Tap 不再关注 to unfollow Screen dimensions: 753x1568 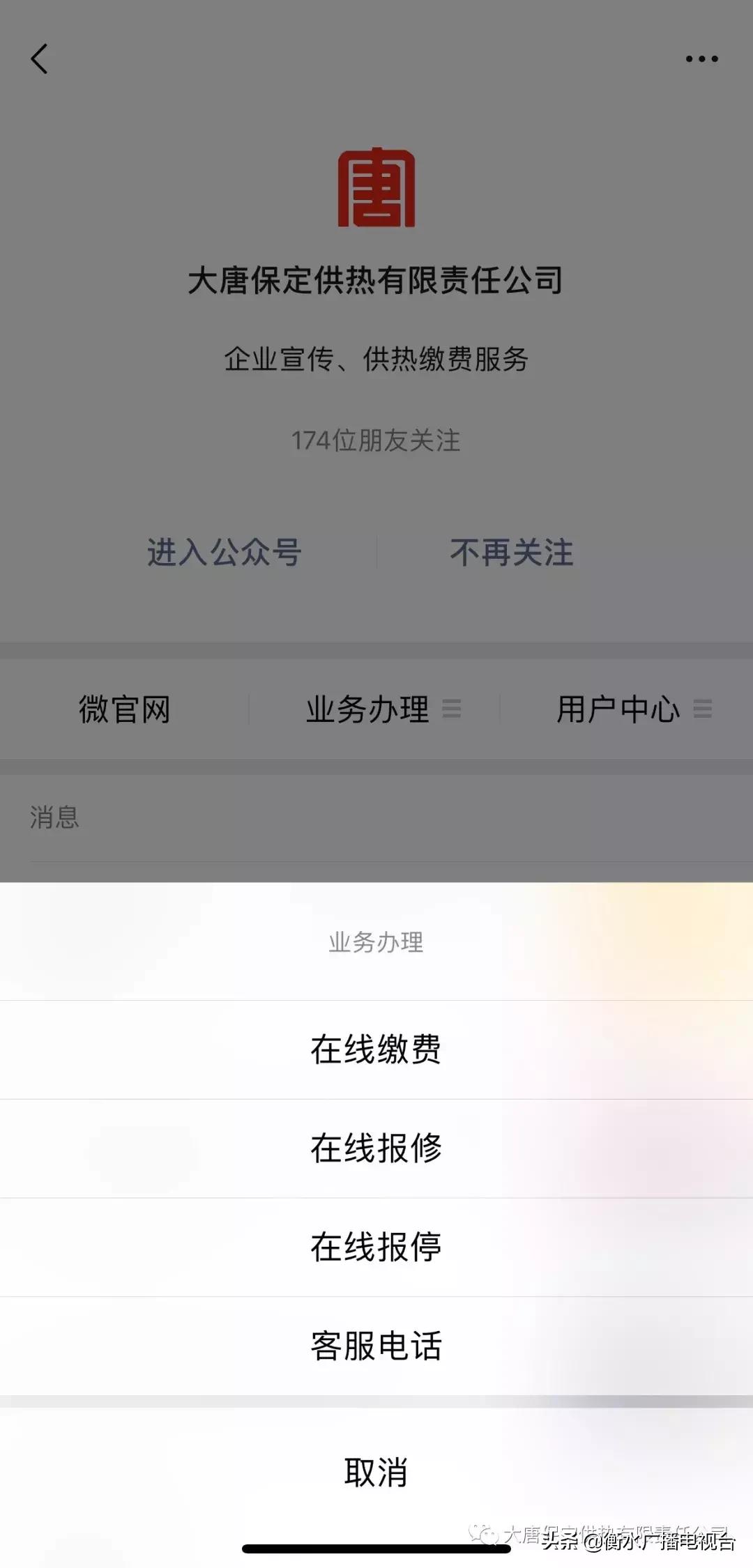(511, 553)
